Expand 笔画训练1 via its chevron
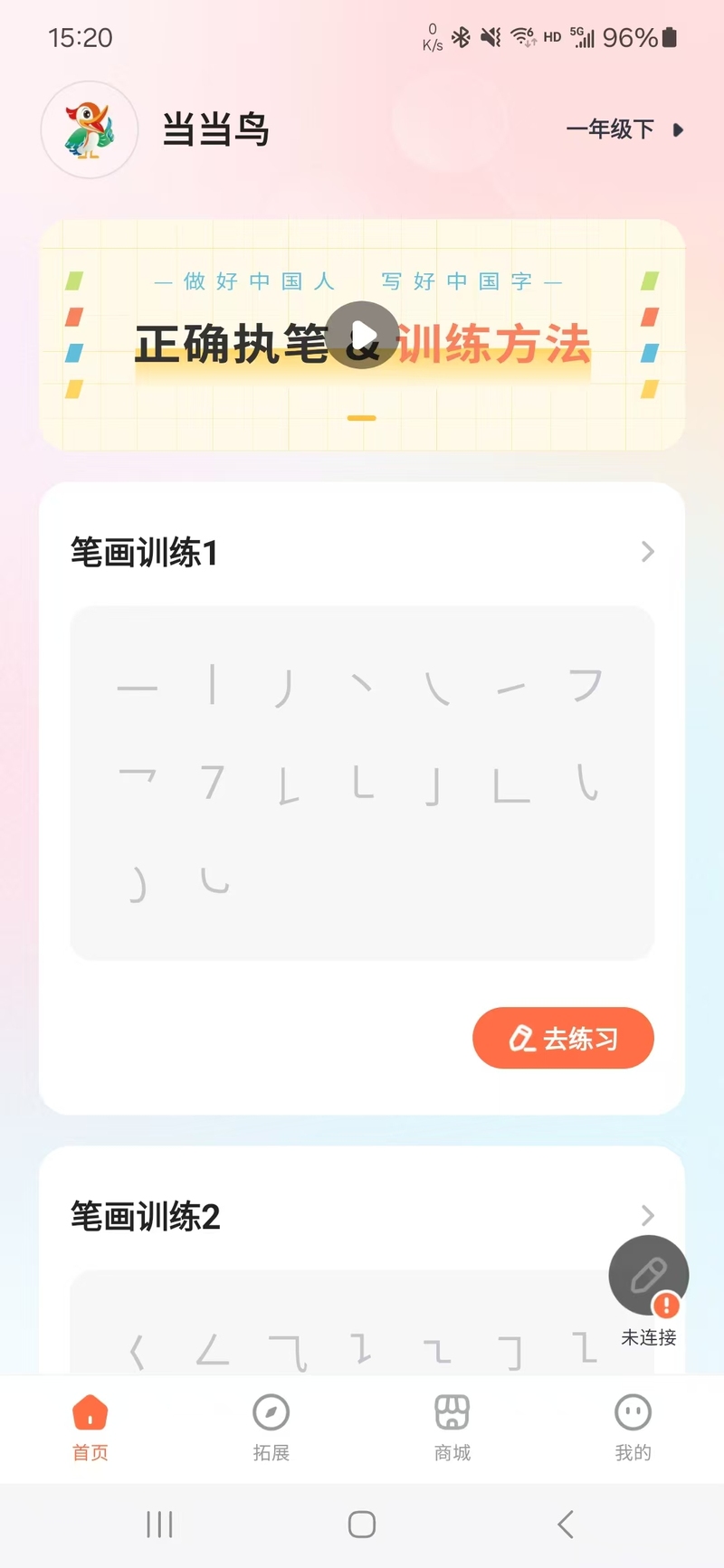 pos(647,552)
